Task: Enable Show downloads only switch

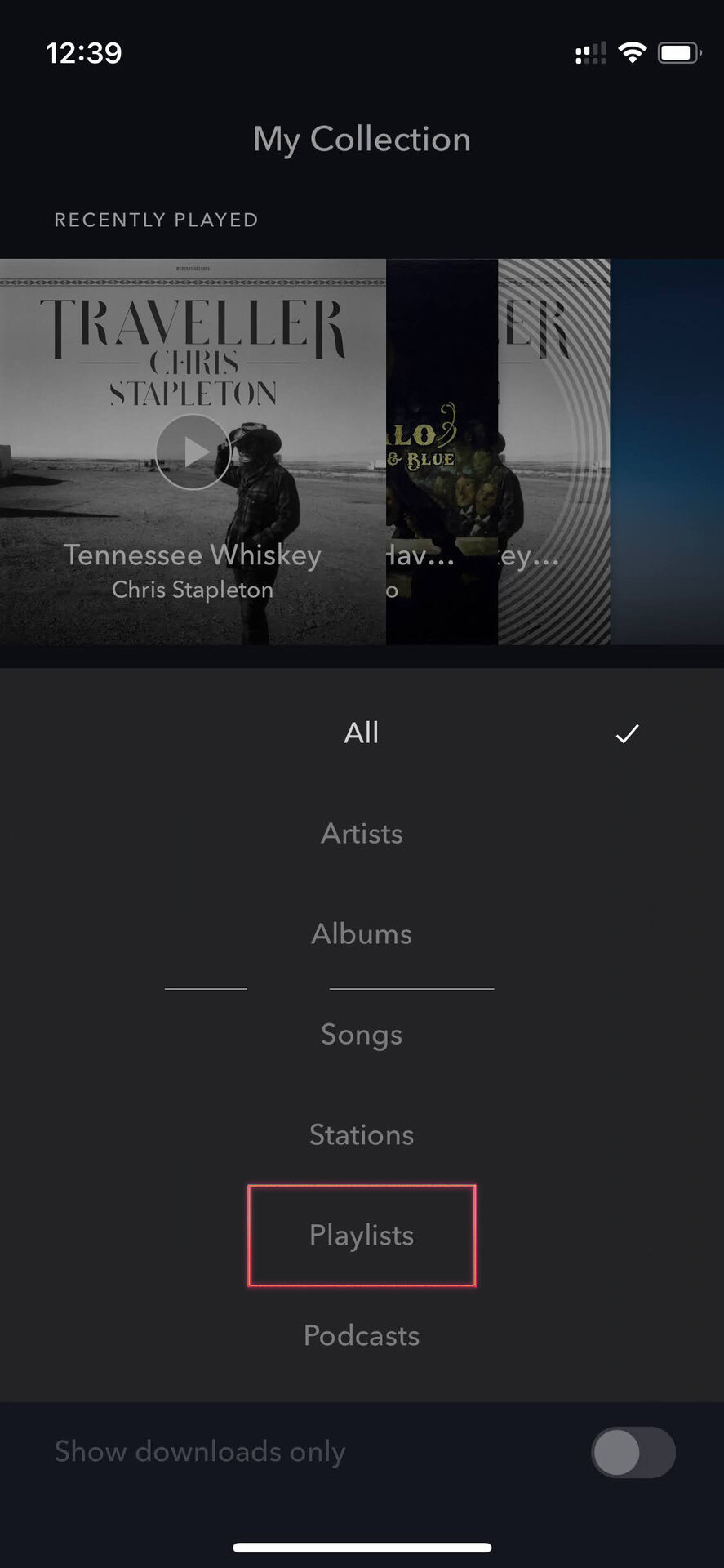Action: [x=633, y=1452]
